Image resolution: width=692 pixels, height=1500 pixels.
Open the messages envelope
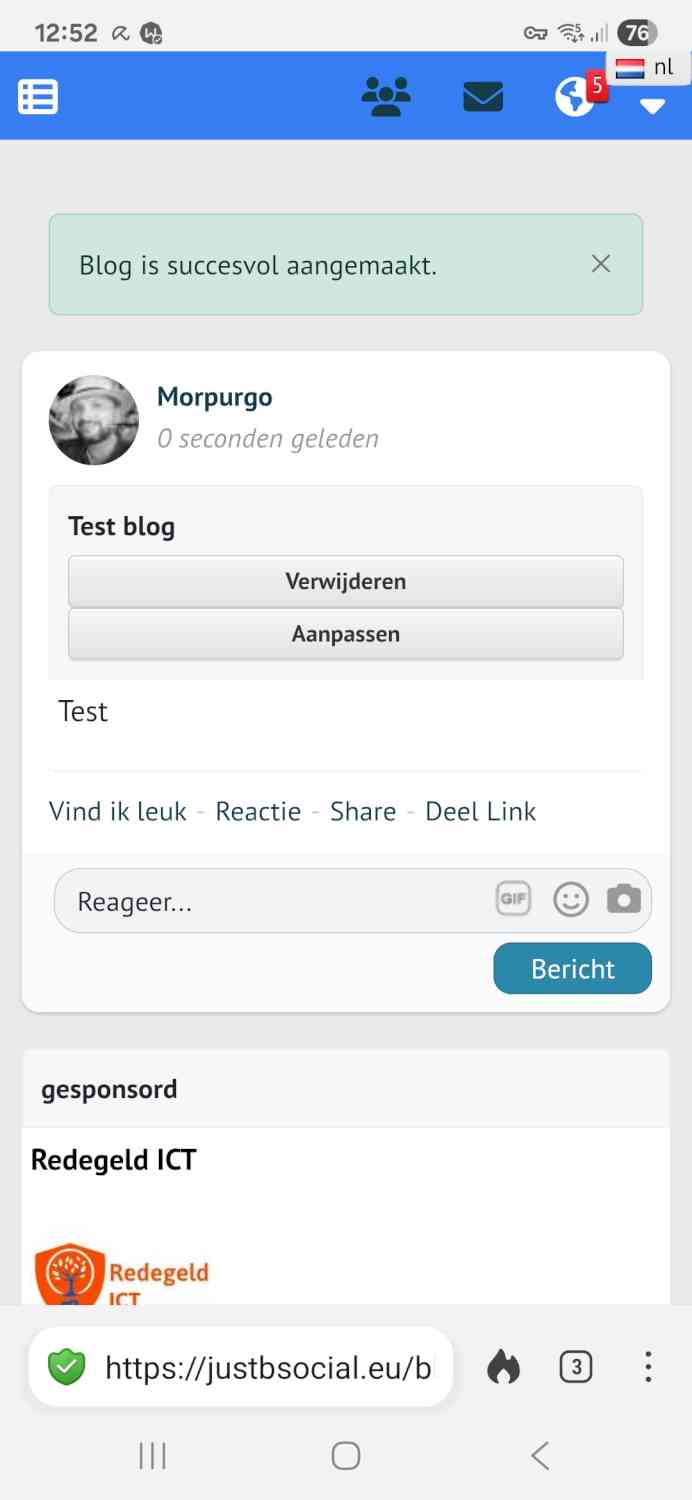tap(483, 97)
